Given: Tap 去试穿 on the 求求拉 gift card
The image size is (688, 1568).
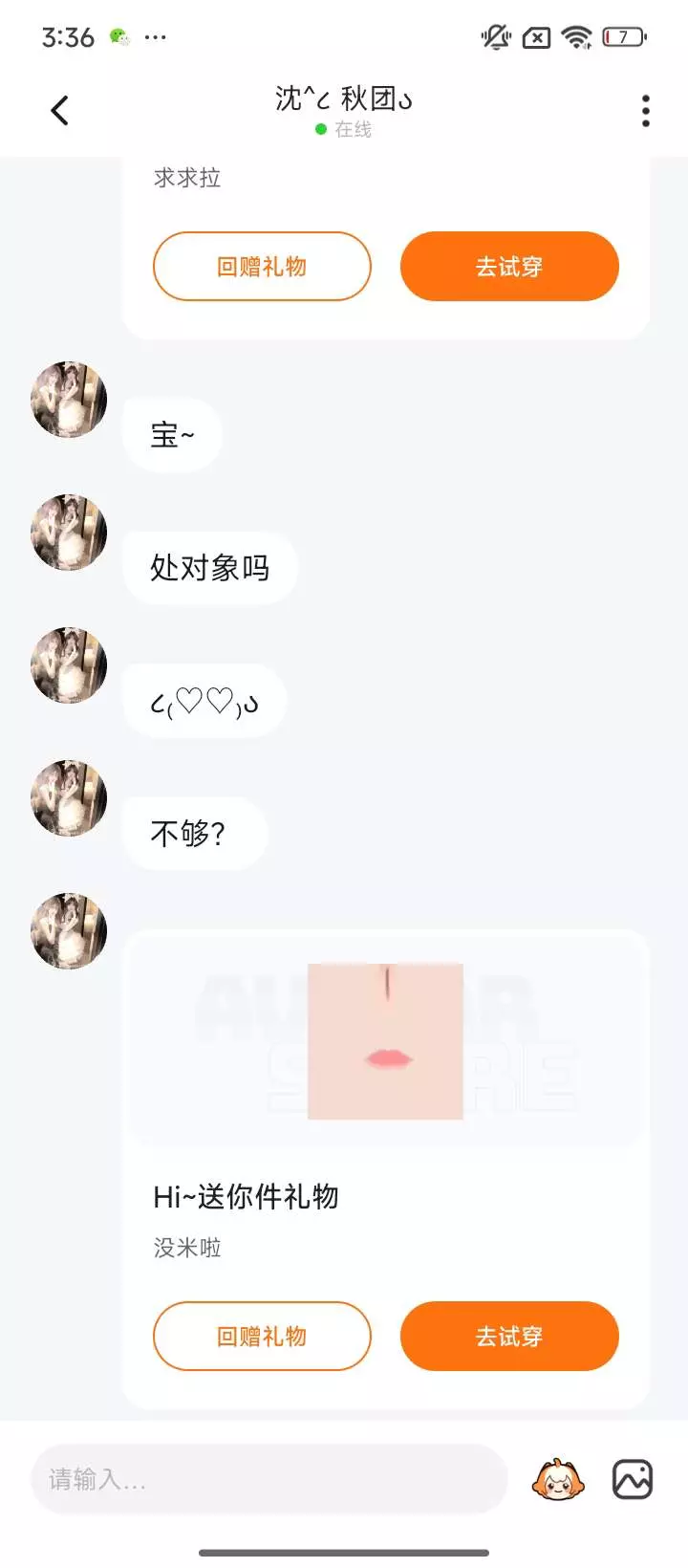Looking at the screenshot, I should pyautogui.click(x=509, y=267).
